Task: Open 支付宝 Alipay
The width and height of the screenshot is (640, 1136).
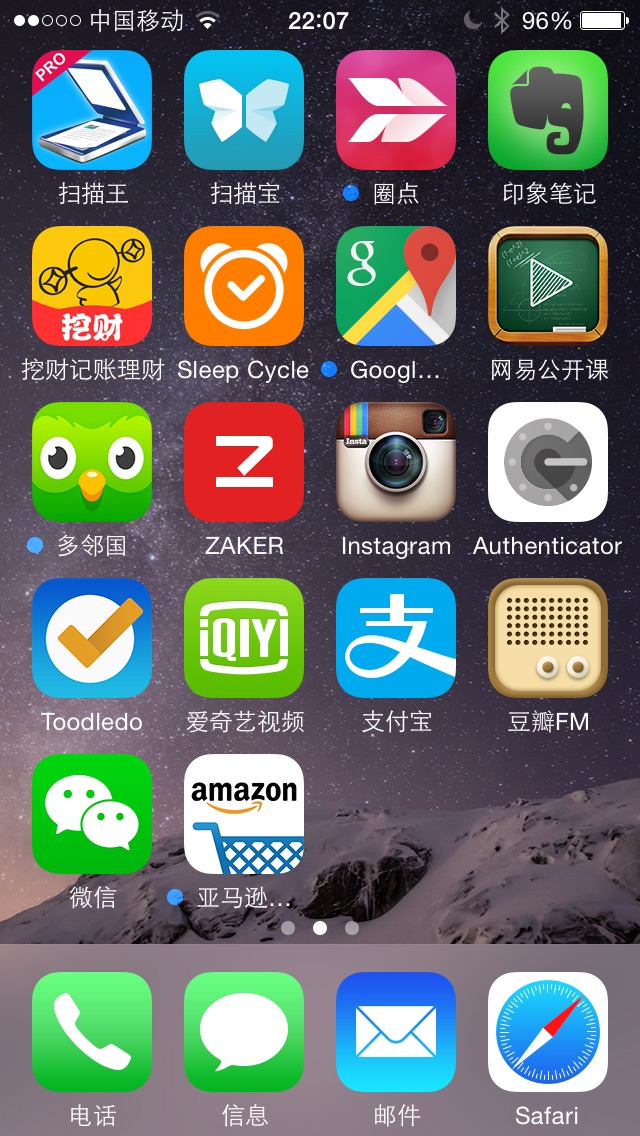Action: [396, 638]
